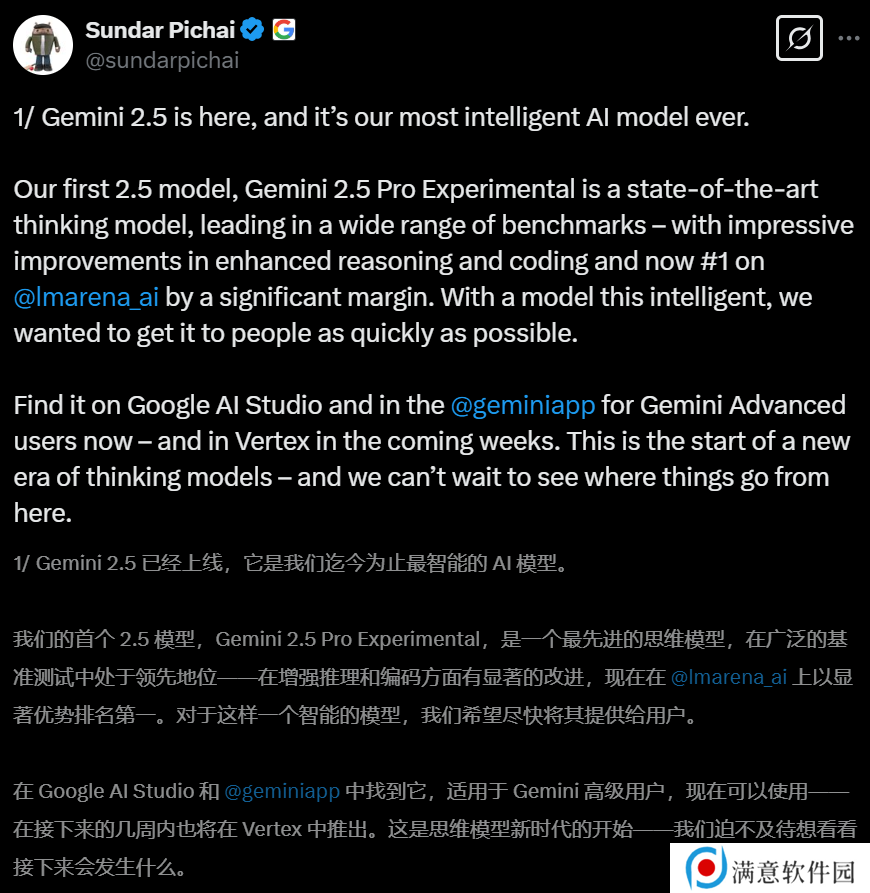The height and width of the screenshot is (893, 870).
Task: Open @lmarena_ai mention in the English post
Action: pos(86,297)
